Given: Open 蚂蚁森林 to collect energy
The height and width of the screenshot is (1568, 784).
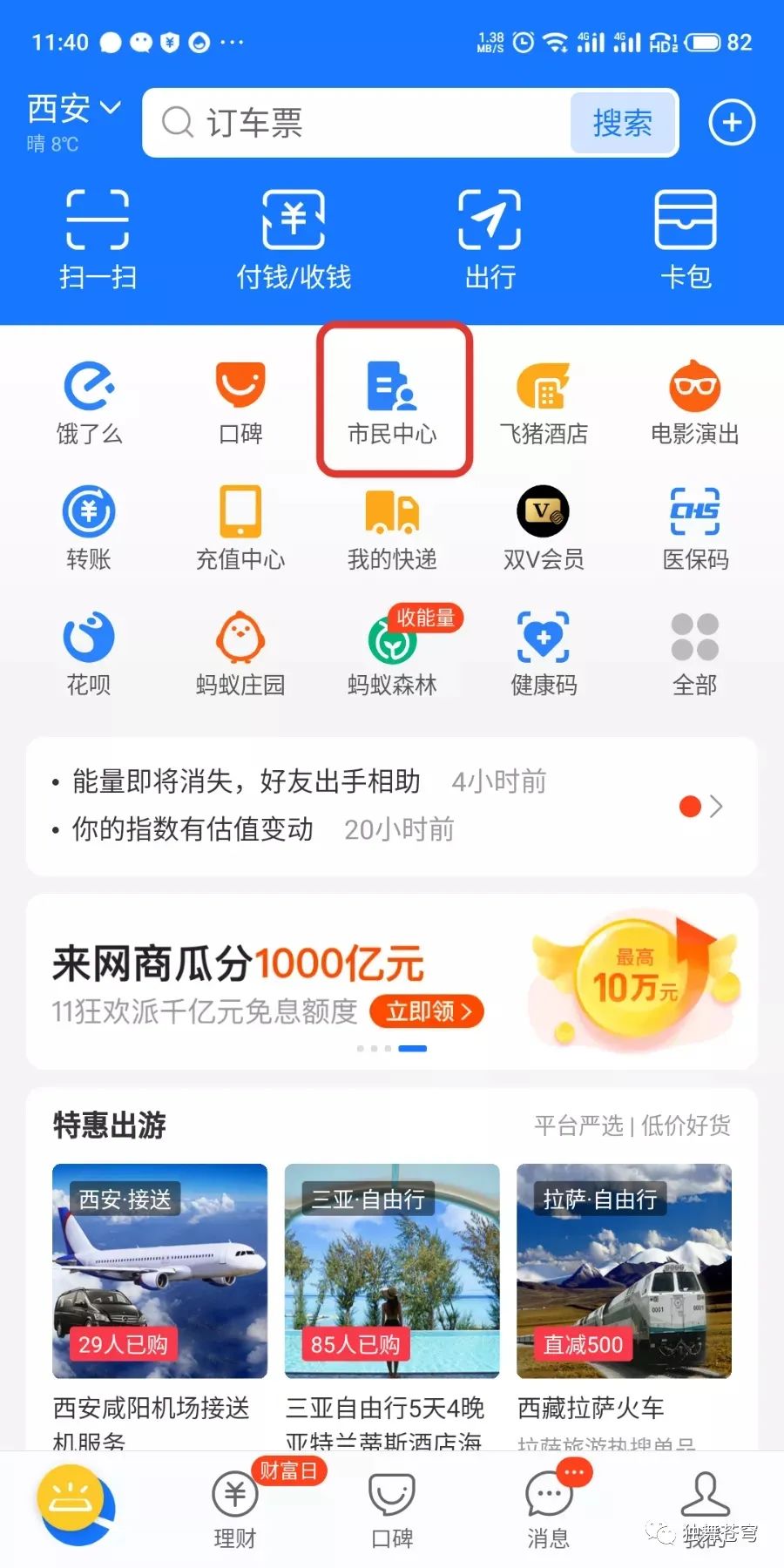Looking at the screenshot, I should pos(393,652).
